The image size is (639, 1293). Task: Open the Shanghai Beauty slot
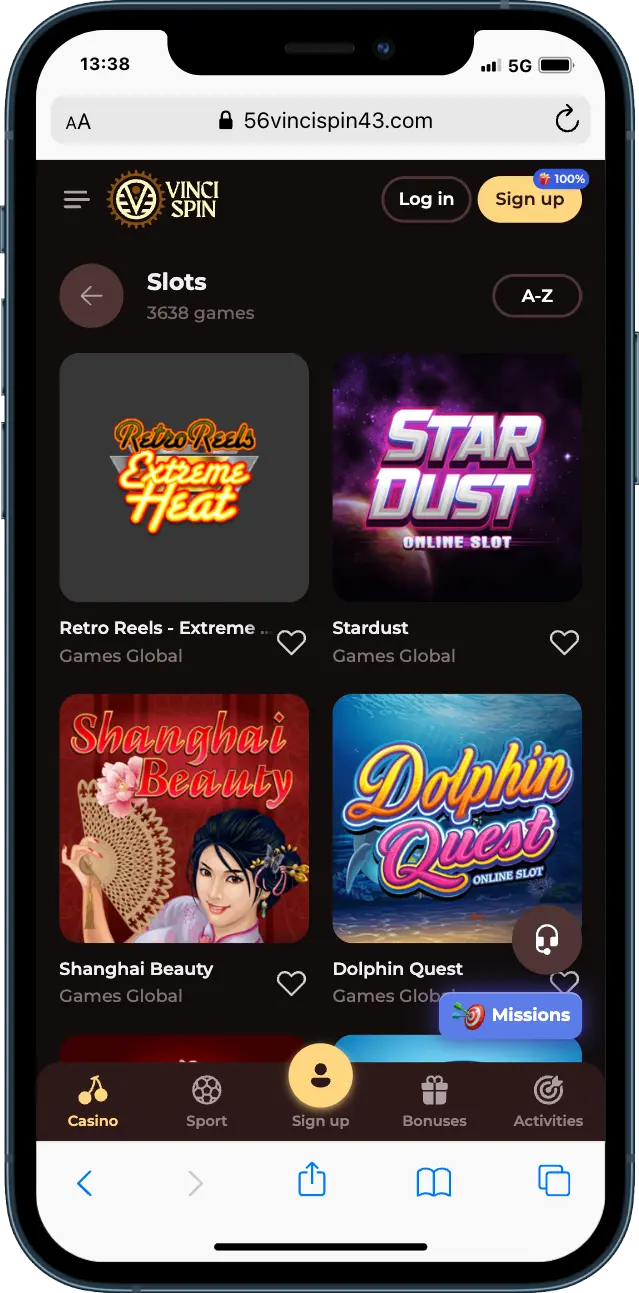(184, 818)
